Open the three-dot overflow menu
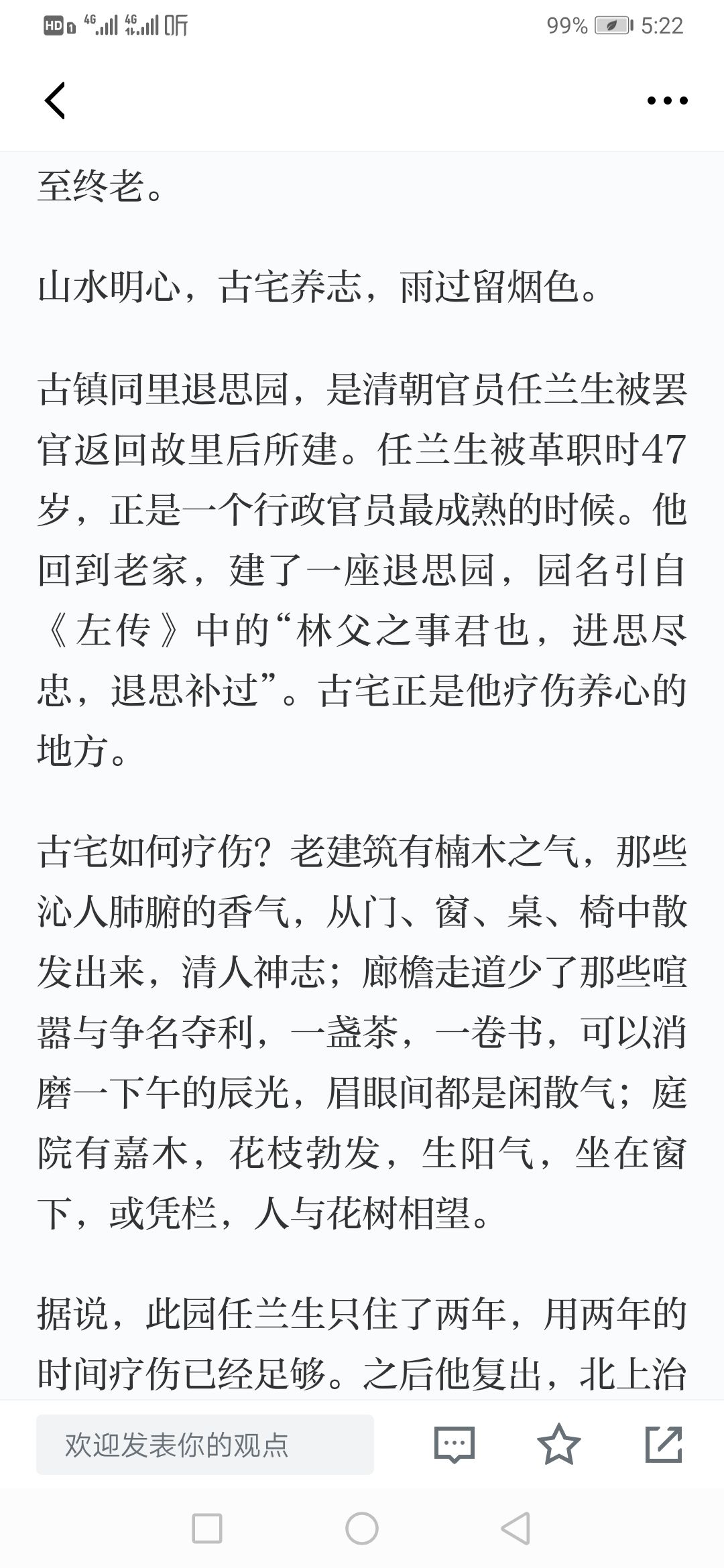 coord(667,101)
